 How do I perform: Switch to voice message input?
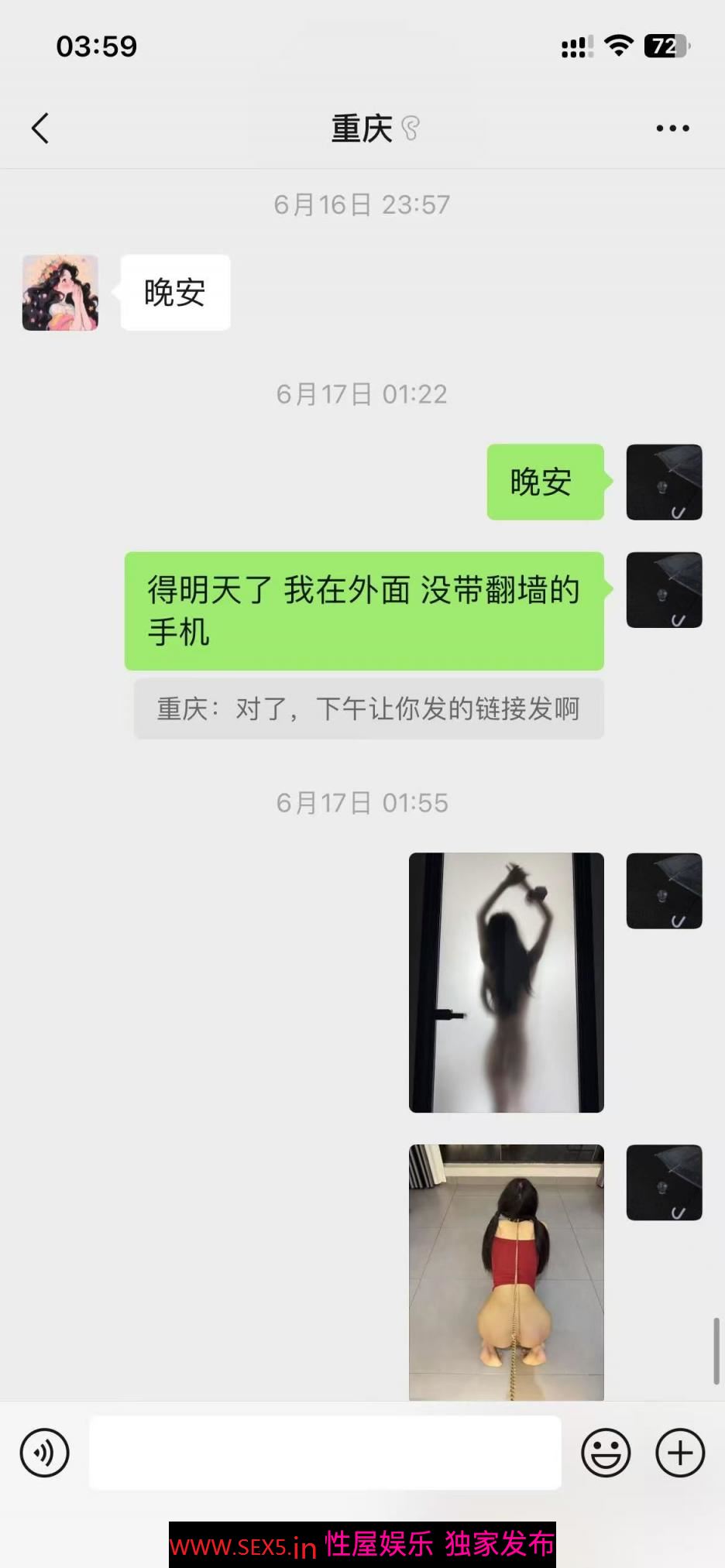[44, 1453]
